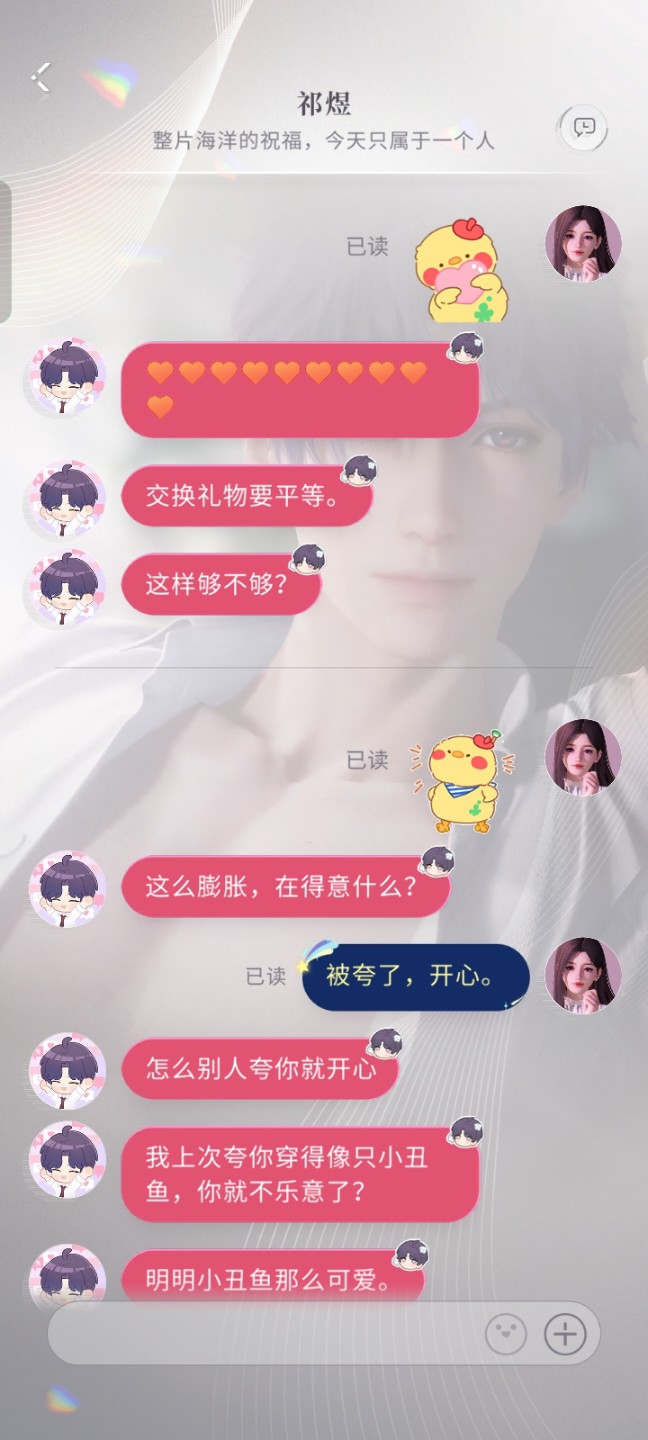Tap the message input field
Image resolution: width=648 pixels, height=1440 pixels.
260,1333
